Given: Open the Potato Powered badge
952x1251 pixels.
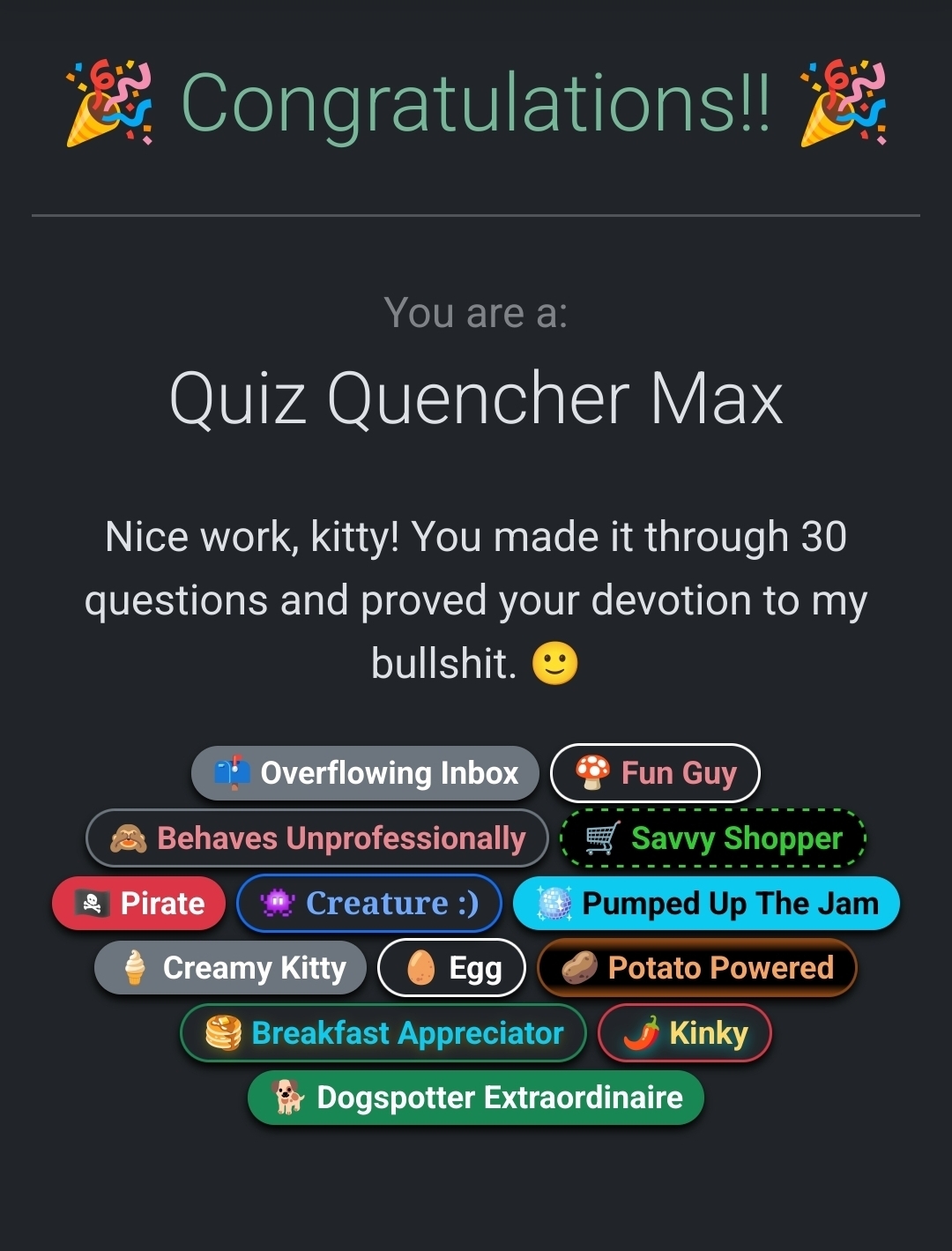Looking at the screenshot, I should pos(696,968).
